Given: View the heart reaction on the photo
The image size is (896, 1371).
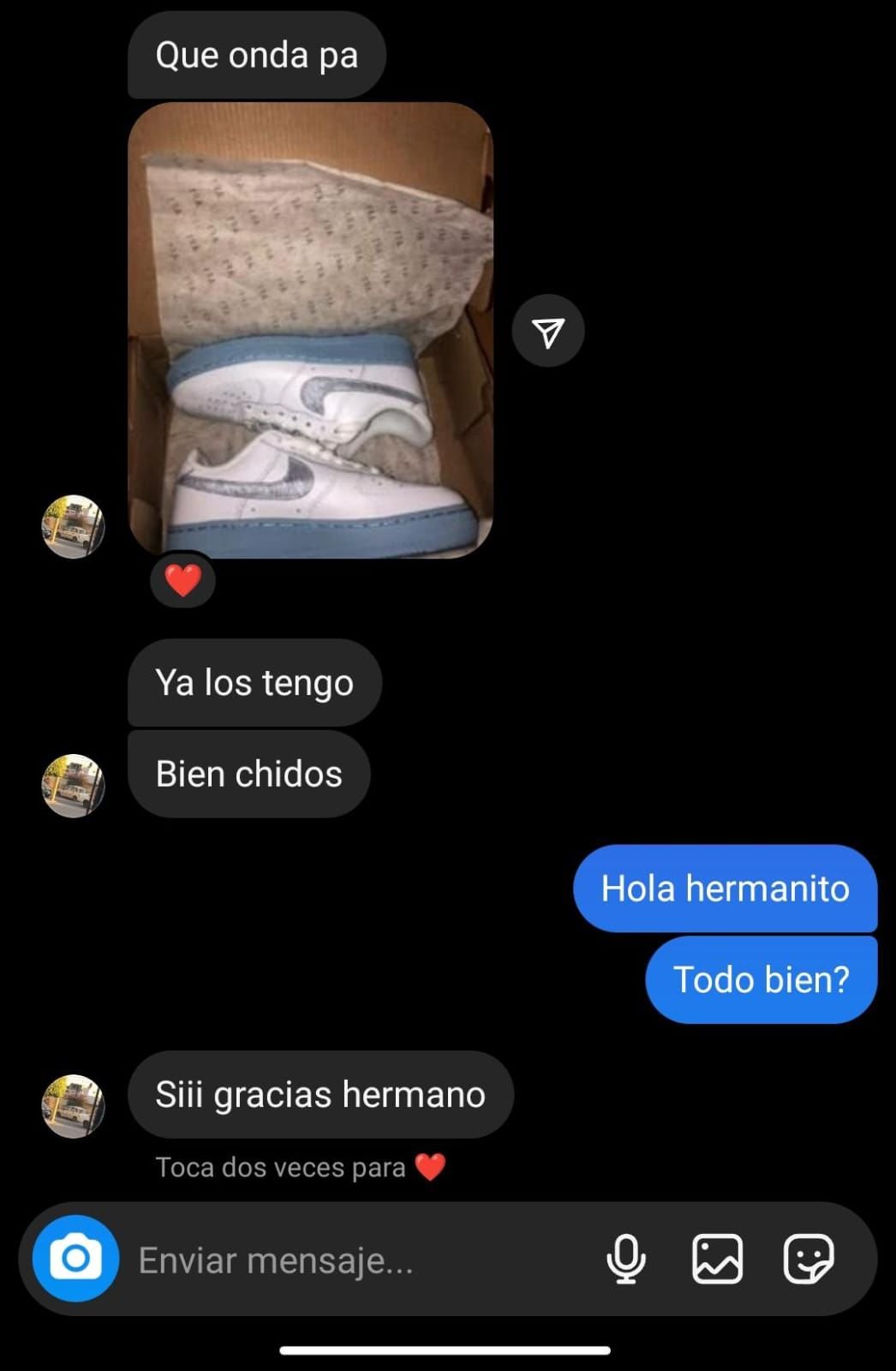Looking at the screenshot, I should pyautogui.click(x=182, y=580).
